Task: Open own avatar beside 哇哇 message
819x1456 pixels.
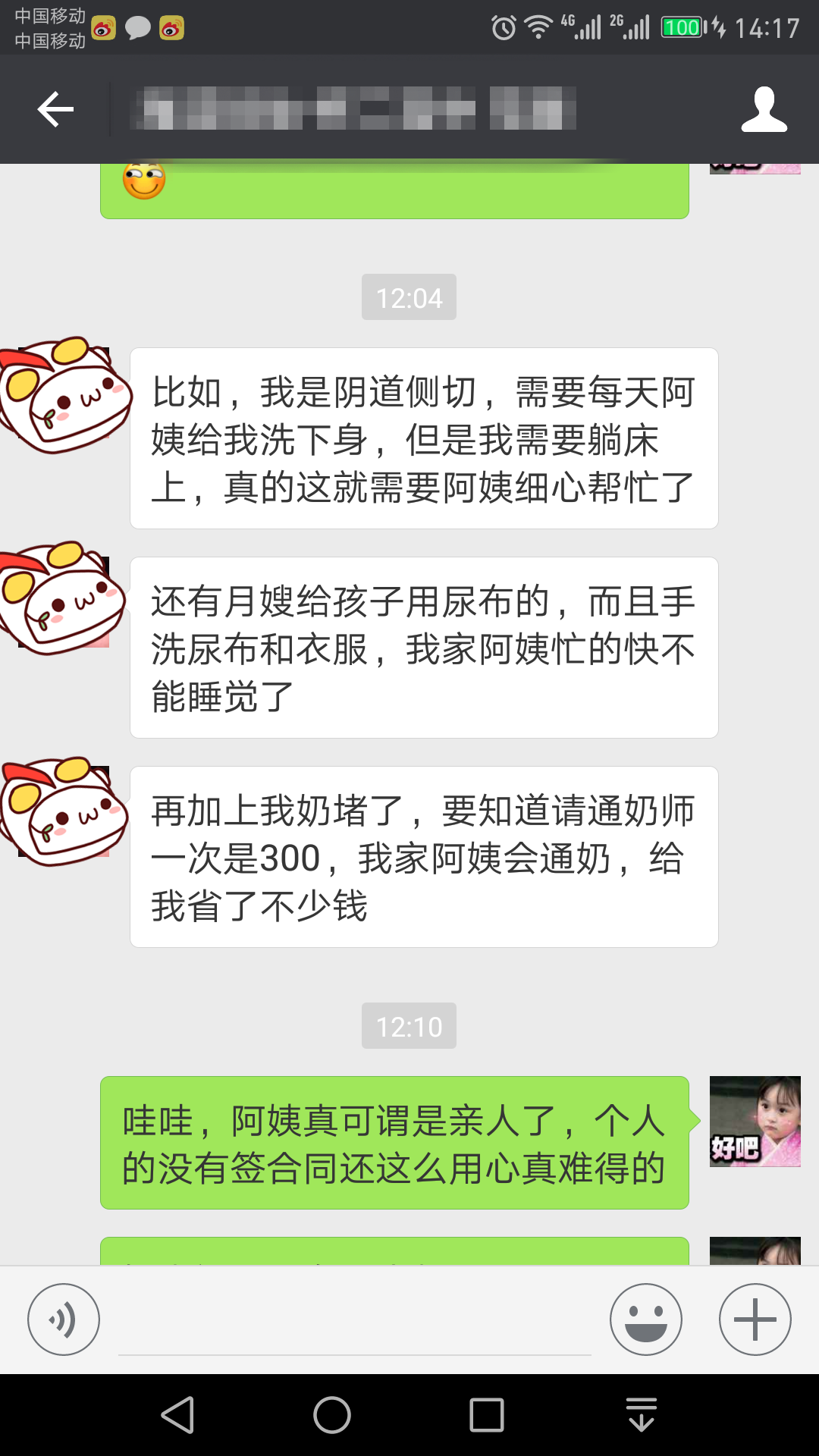Action: 755,1121
